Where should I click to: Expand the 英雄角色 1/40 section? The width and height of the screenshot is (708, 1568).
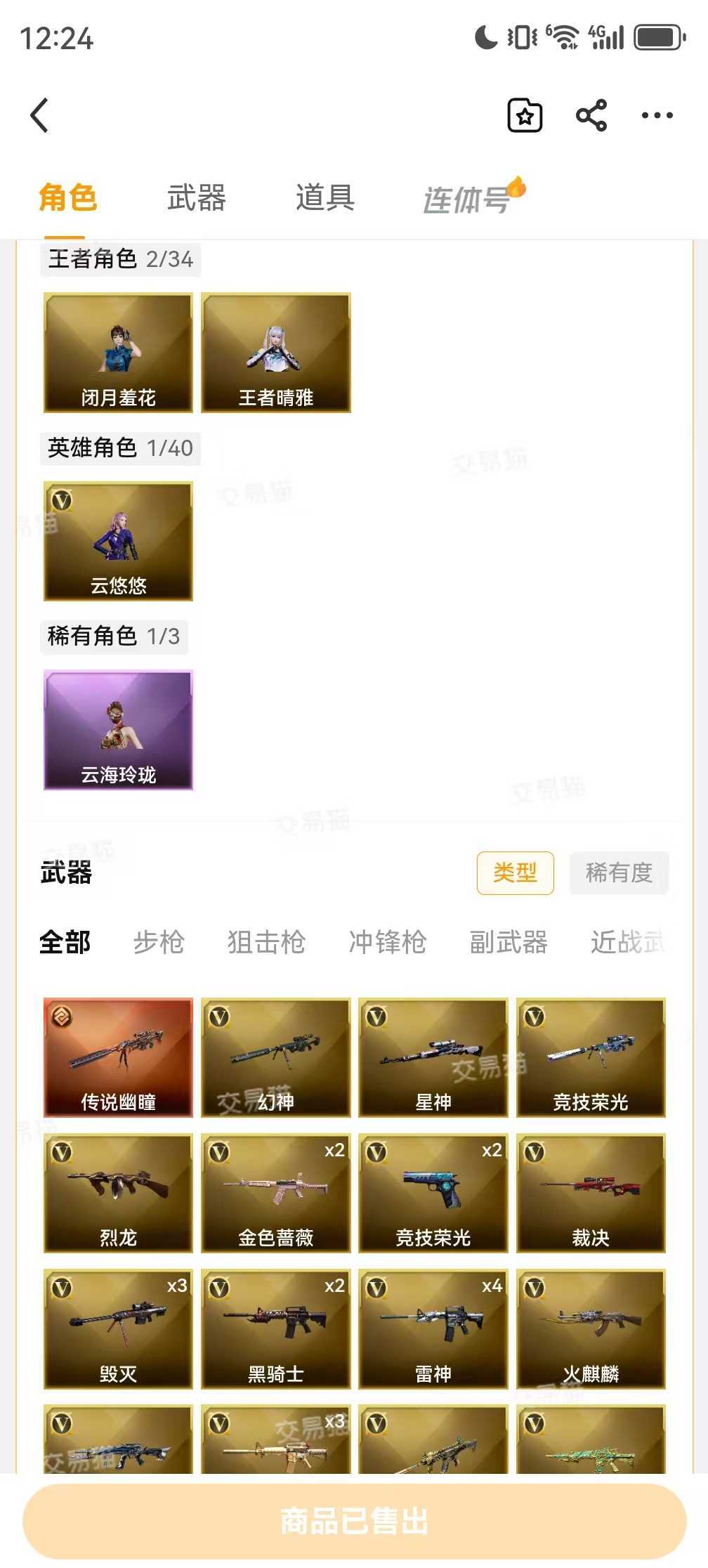[118, 447]
